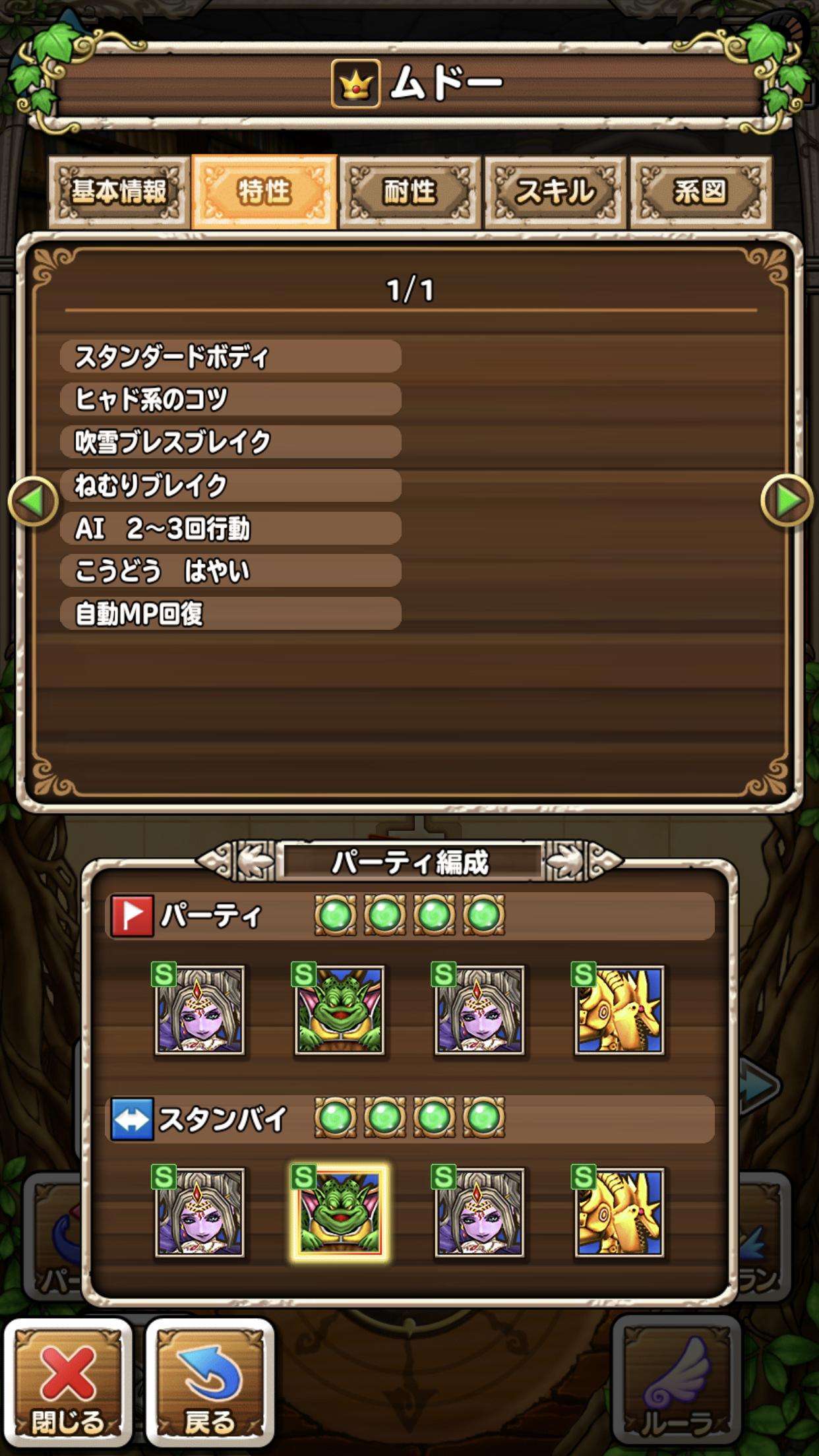This screenshot has width=819, height=1456.
Task: Open the 系図 tab
Action: [700, 192]
